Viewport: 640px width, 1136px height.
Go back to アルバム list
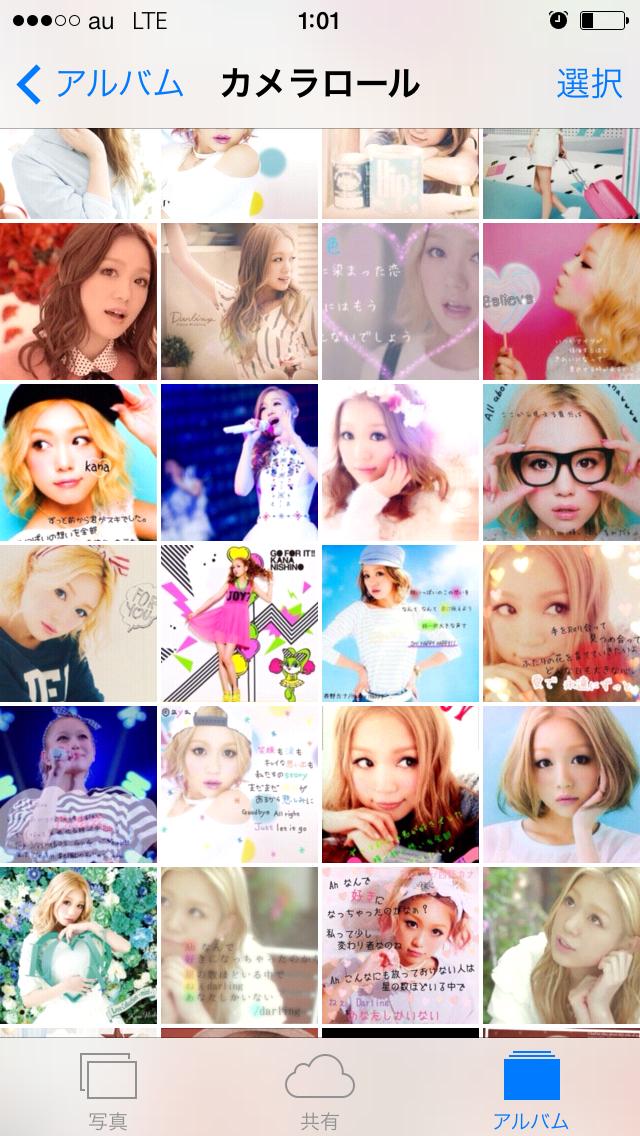pos(100,84)
